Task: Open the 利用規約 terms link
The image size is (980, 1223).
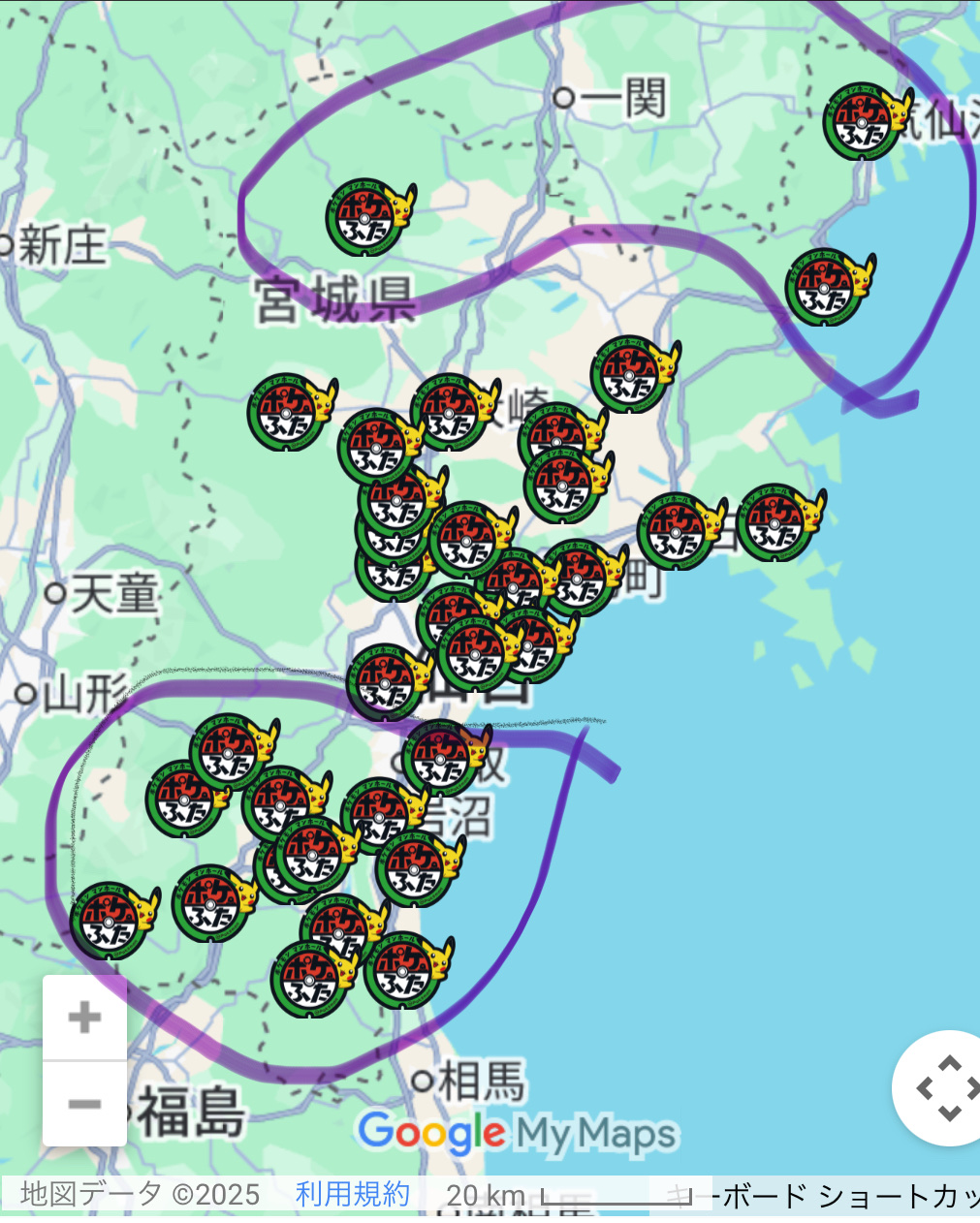Action: (352, 1194)
